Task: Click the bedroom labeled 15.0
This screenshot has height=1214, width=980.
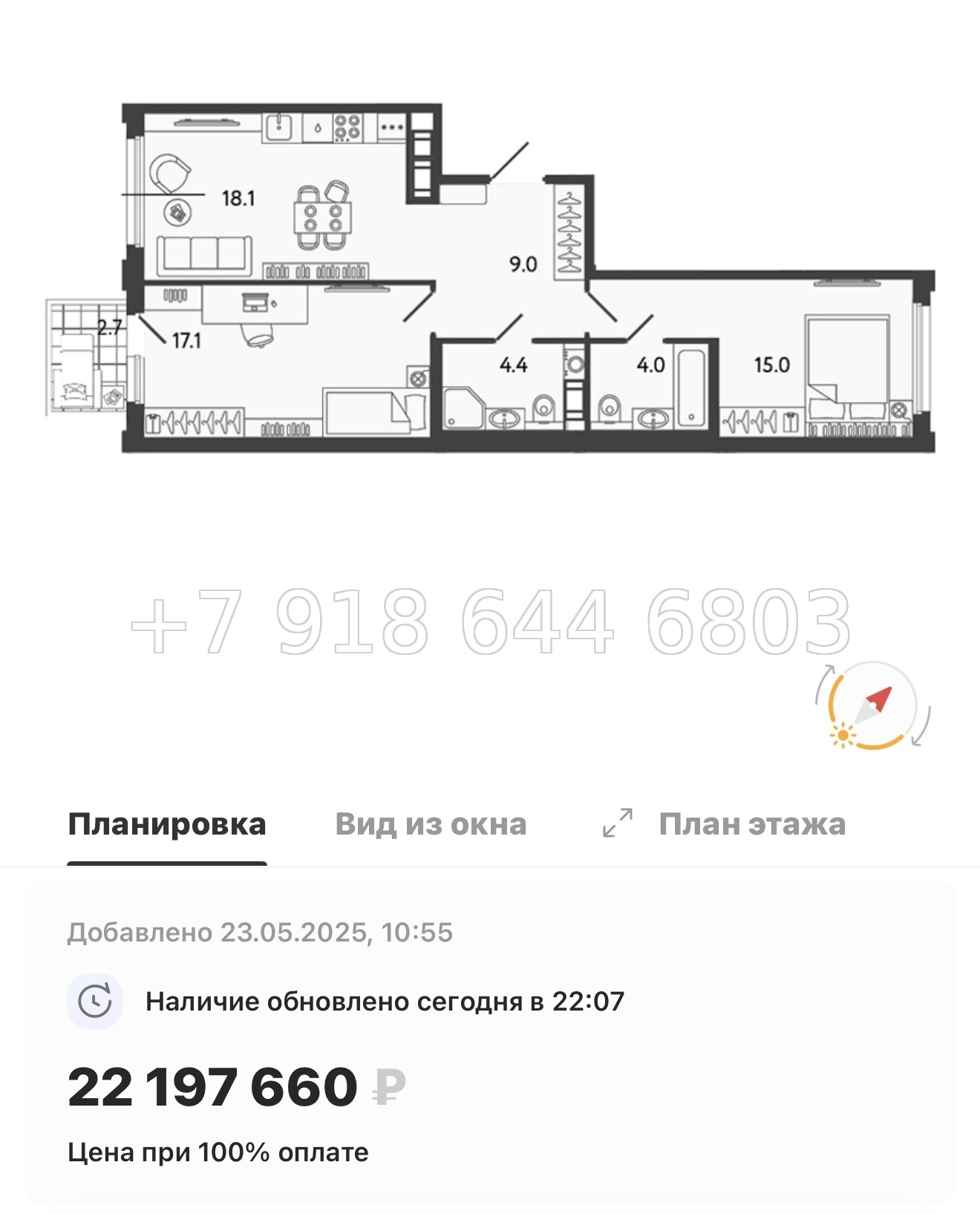Action: click(x=772, y=364)
